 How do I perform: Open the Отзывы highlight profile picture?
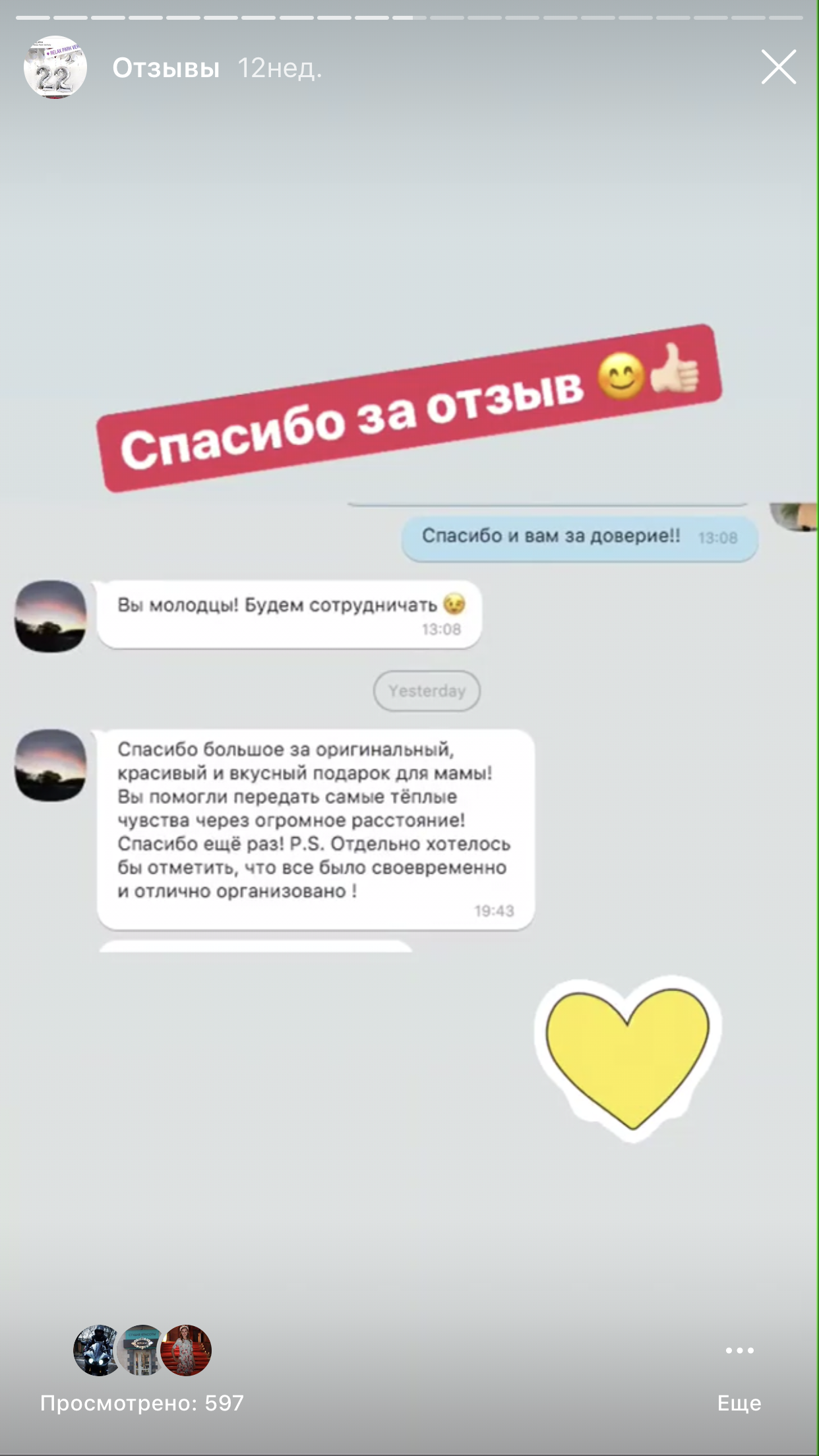coord(55,67)
